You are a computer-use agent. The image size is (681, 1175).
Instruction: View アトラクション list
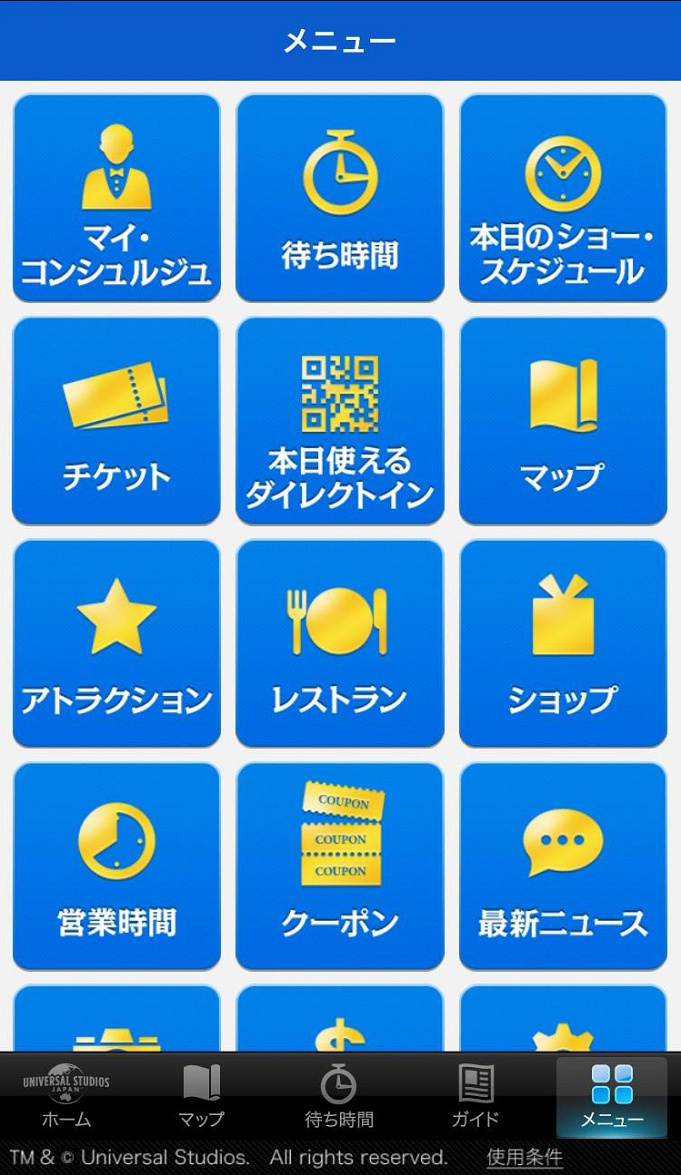[116, 644]
